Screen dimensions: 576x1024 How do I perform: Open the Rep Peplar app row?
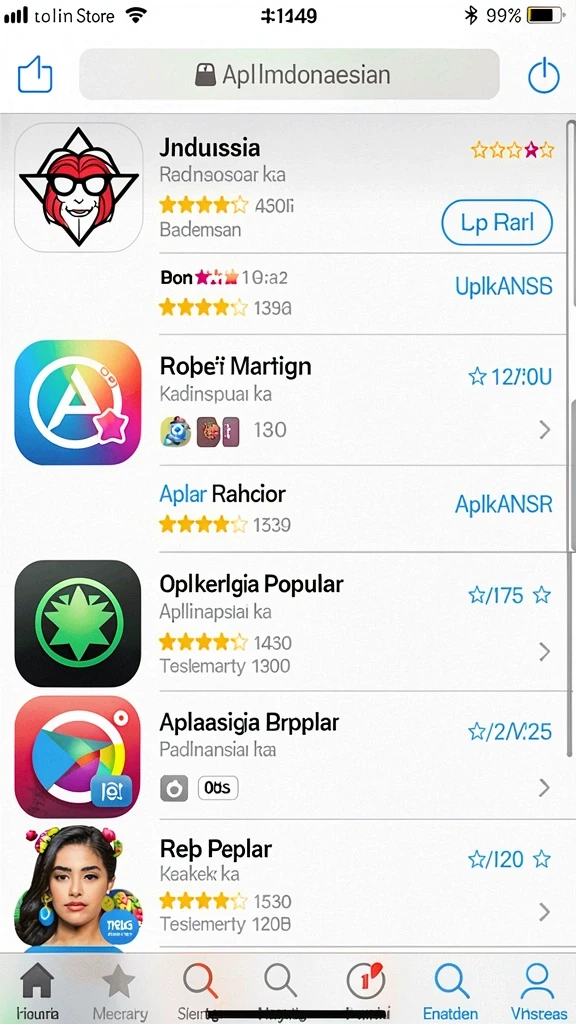pyautogui.click(x=288, y=886)
